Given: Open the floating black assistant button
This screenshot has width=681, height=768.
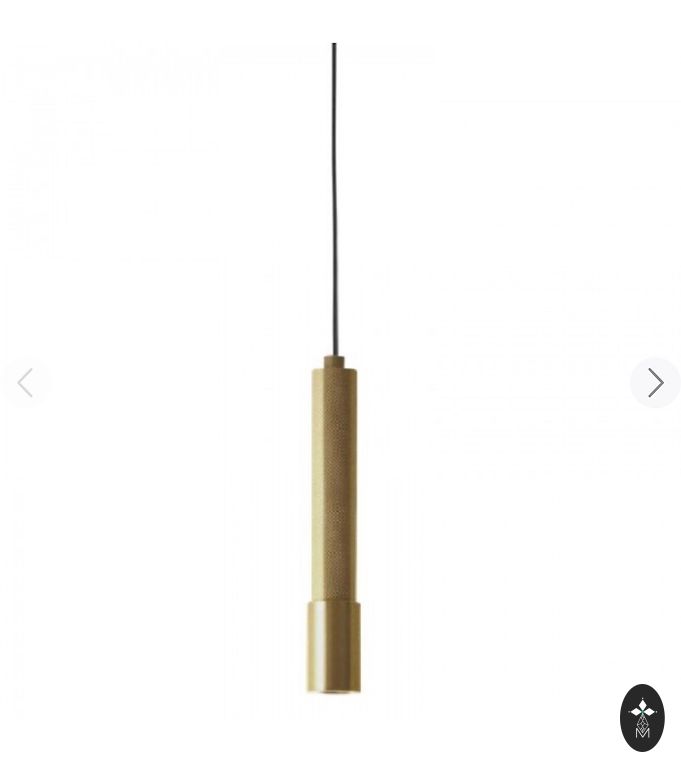Looking at the screenshot, I should point(642,717).
